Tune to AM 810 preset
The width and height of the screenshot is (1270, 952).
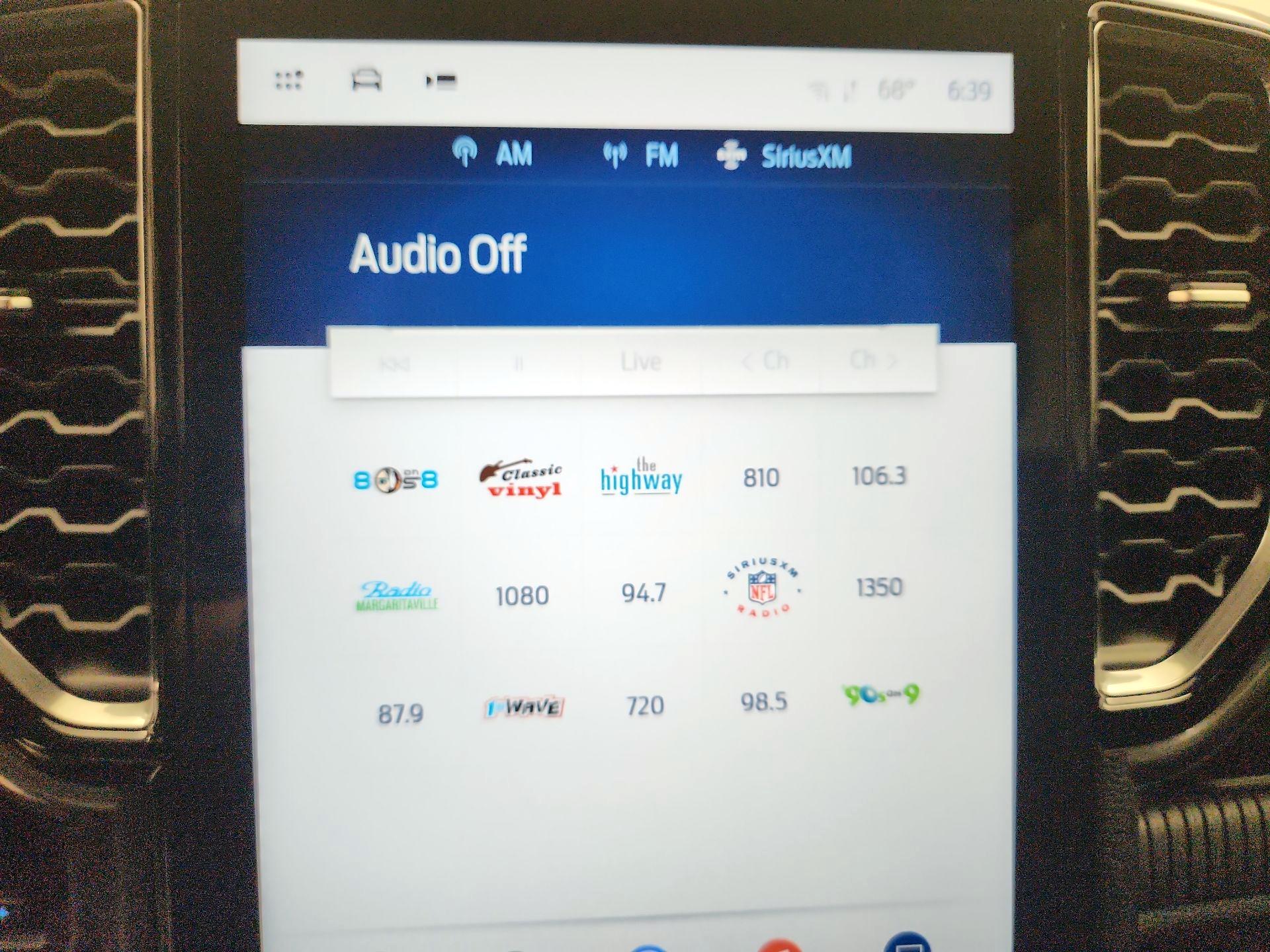tap(761, 477)
